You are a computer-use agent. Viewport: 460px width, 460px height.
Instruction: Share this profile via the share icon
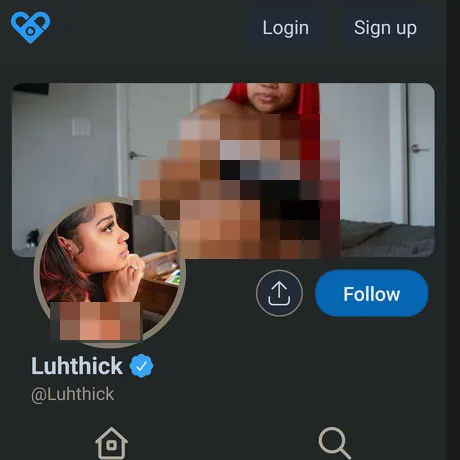click(x=279, y=293)
